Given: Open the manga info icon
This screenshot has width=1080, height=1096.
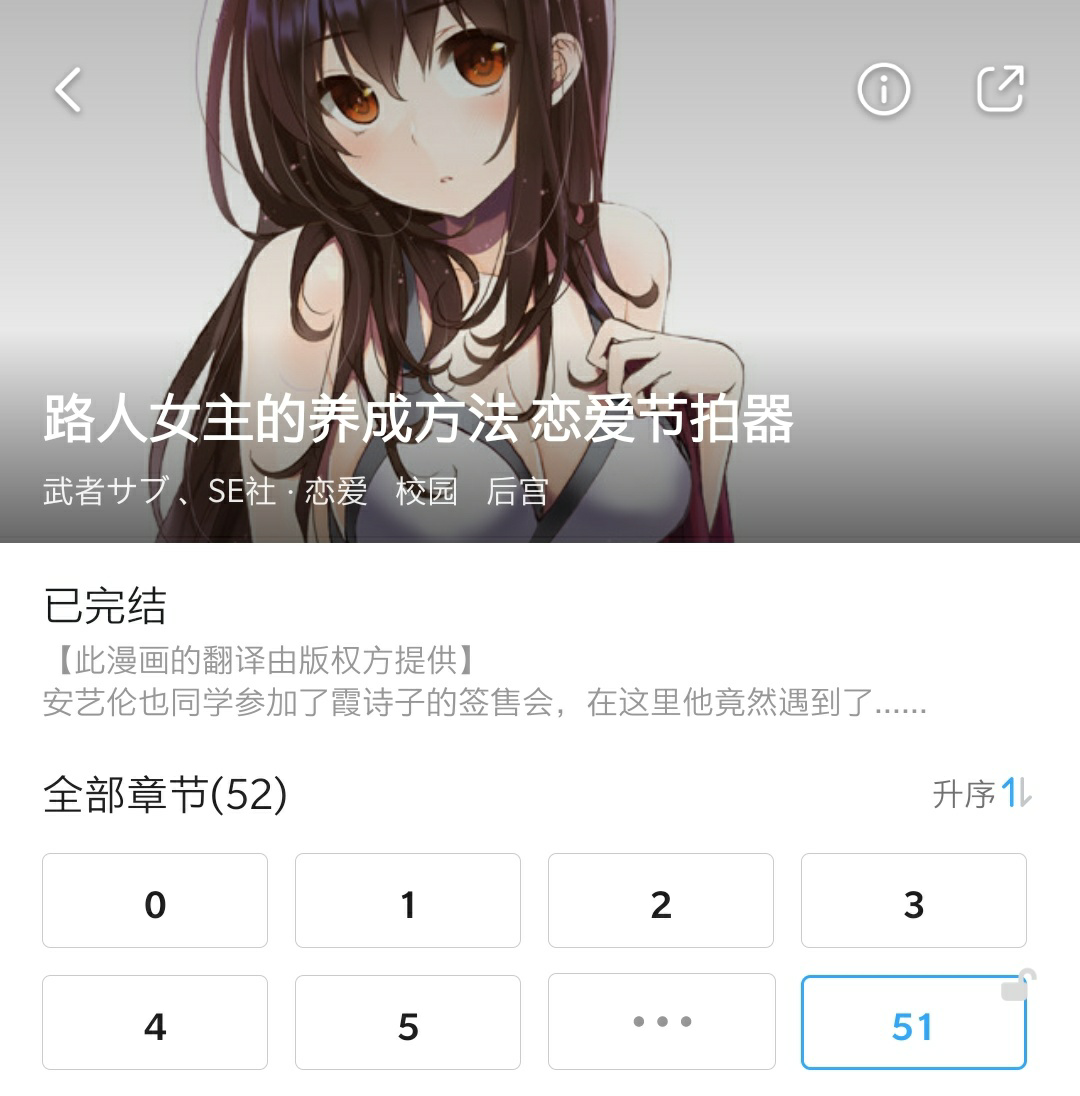Looking at the screenshot, I should [883, 90].
